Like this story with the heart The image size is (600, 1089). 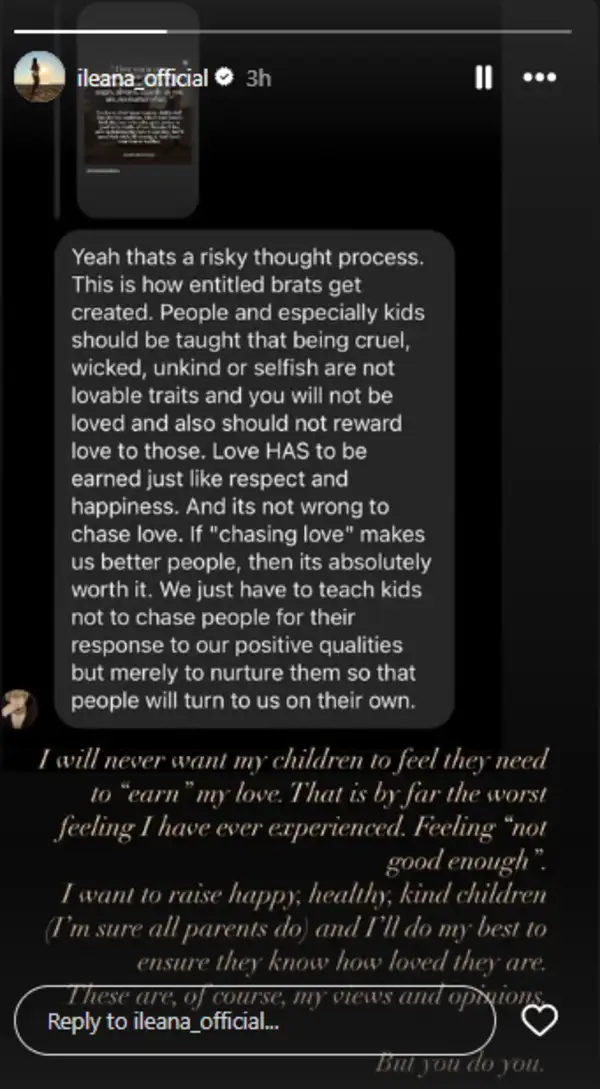[x=540, y=1021]
